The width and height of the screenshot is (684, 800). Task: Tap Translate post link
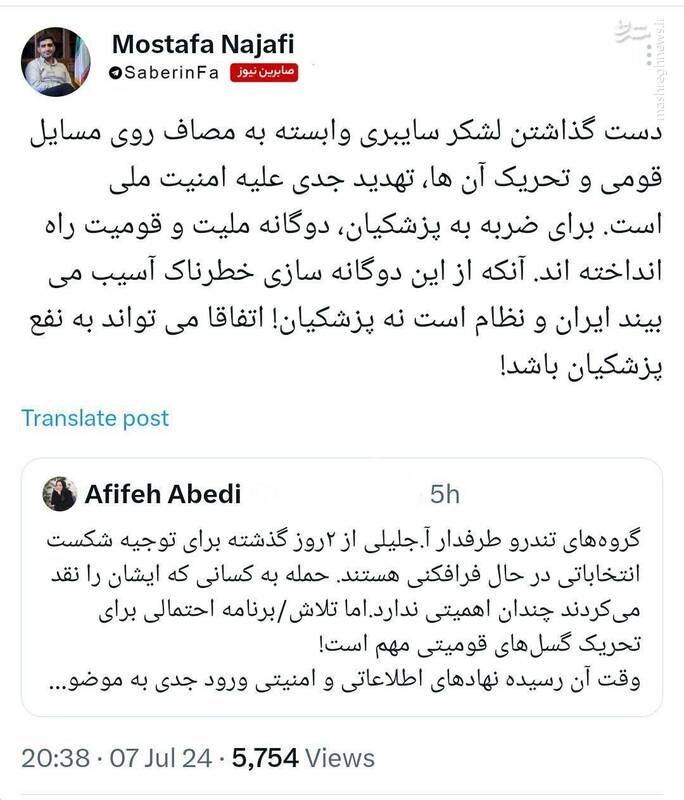click(95, 418)
